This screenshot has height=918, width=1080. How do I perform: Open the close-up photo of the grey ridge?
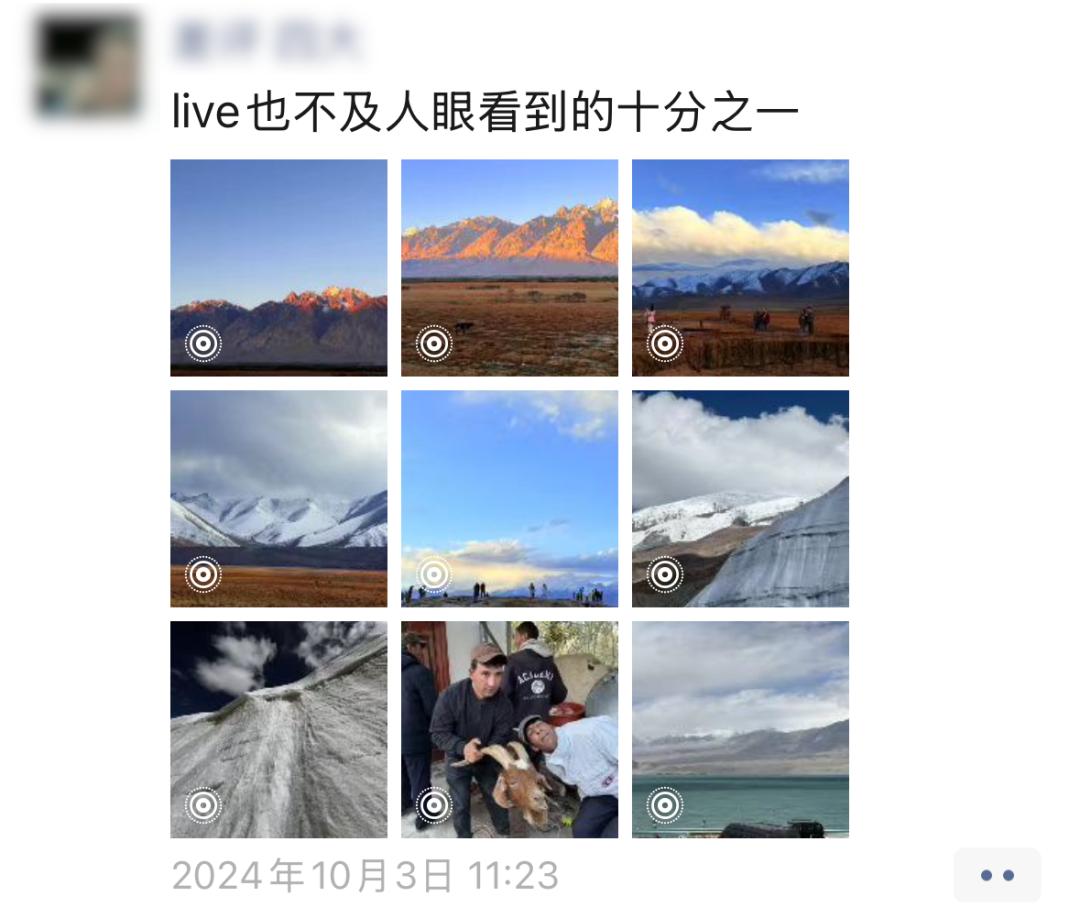[x=278, y=729]
